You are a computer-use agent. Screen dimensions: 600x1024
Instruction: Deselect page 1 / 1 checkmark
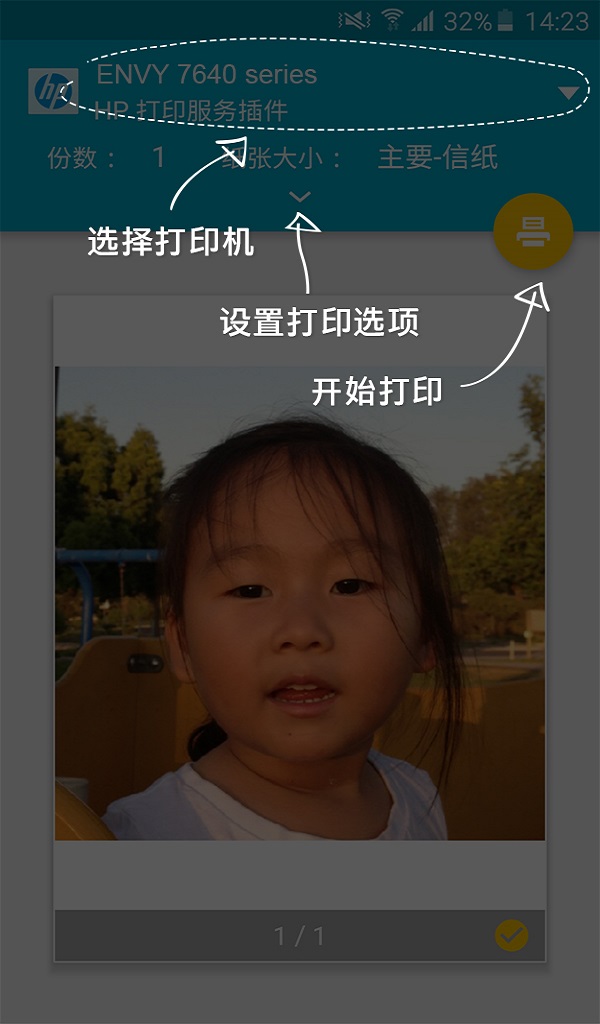(x=512, y=936)
